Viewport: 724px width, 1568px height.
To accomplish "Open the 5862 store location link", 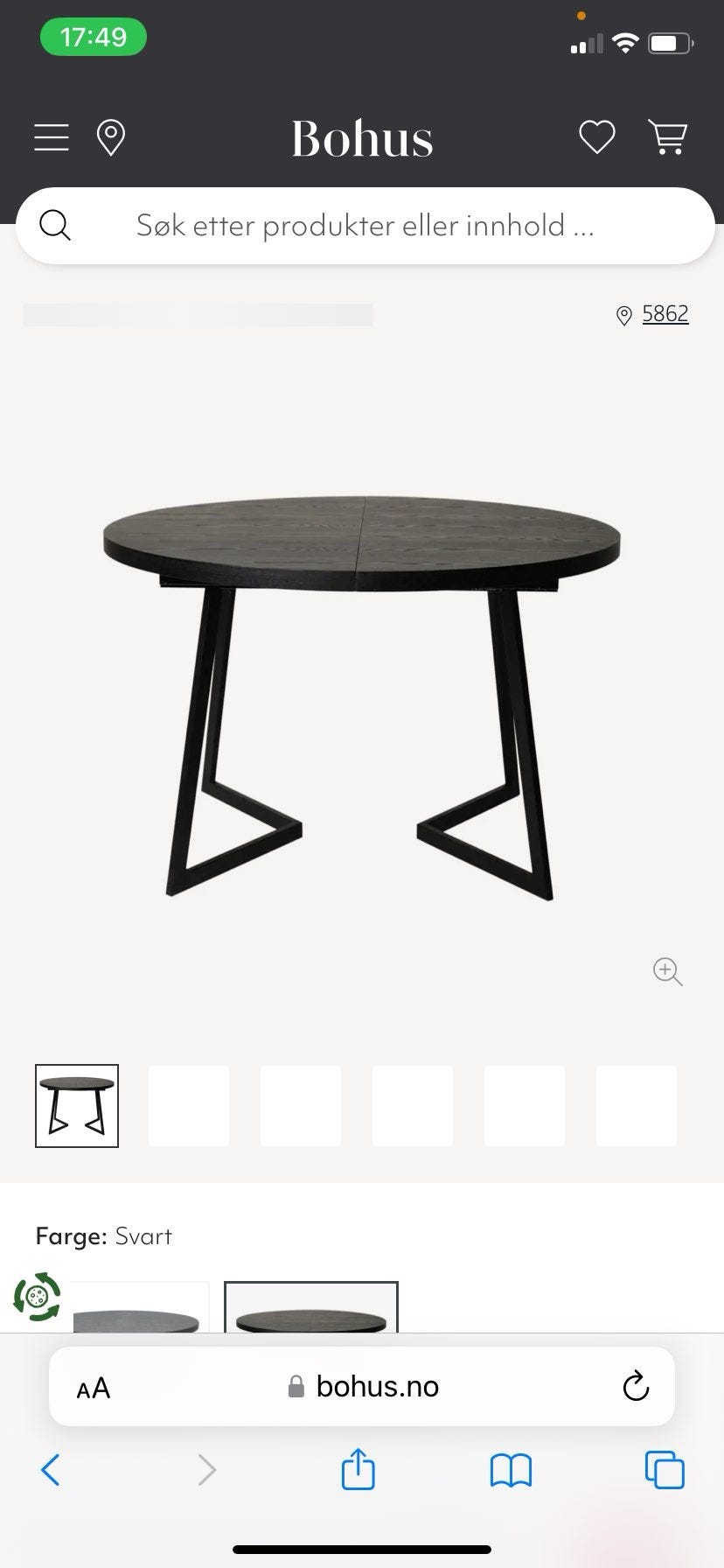I will click(665, 314).
